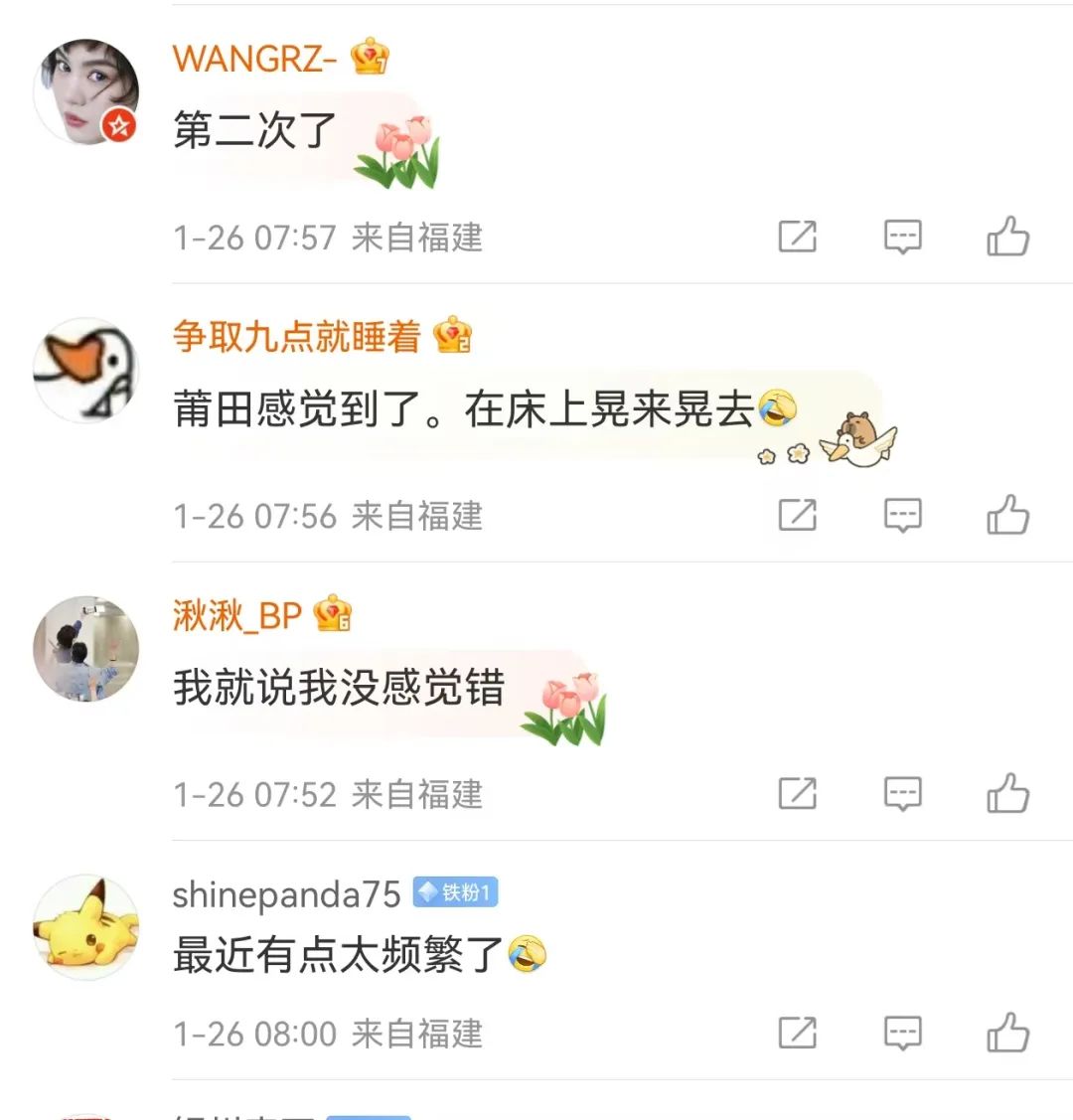Screen dimensions: 1073x1120
Task: Repost 湫湫_BP's comment
Action: [797, 793]
